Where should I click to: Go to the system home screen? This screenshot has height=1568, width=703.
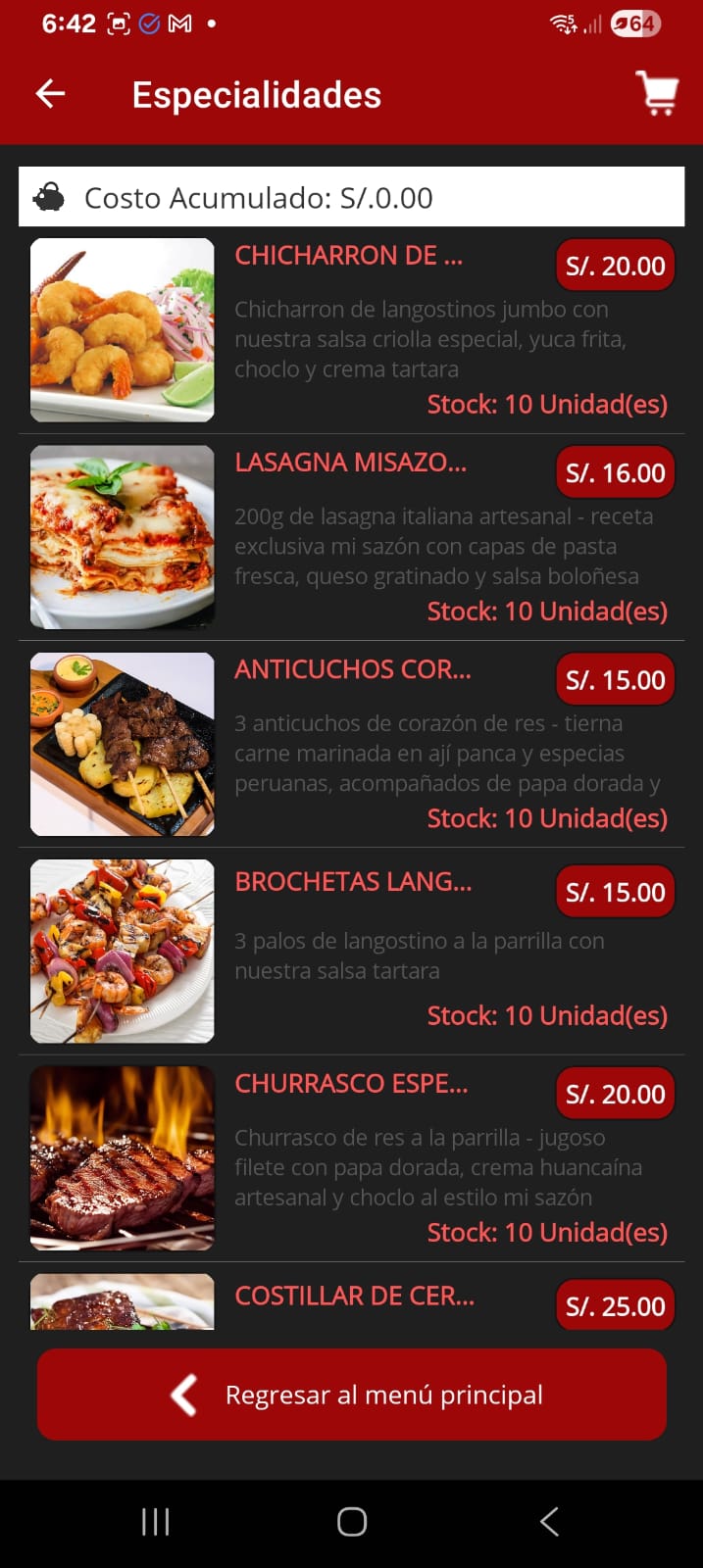352,1521
